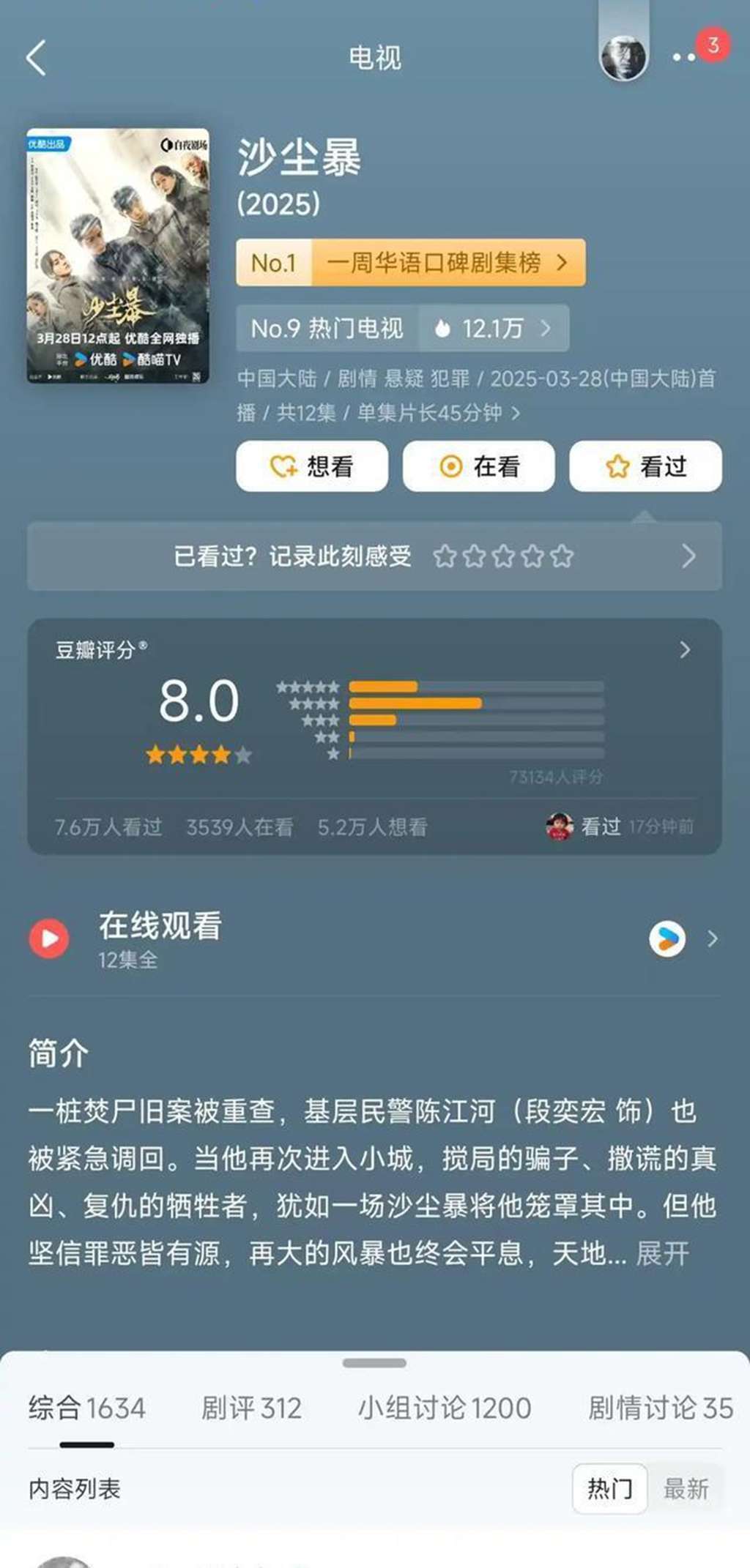Expand the 简介 with 展开
Screen dimensions: 750x1568
point(662,1253)
